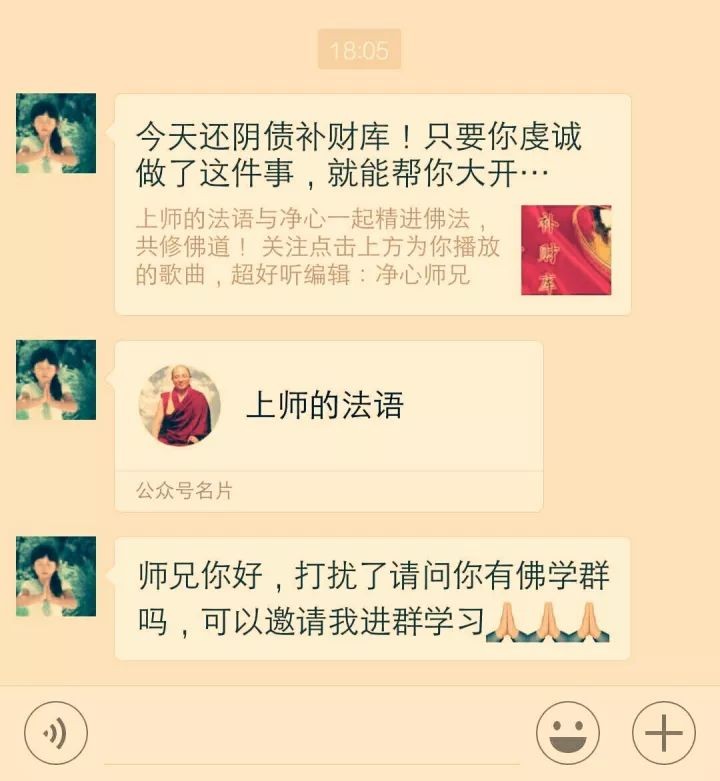Image resolution: width=720 pixels, height=781 pixels.
Task: View sender's avatar beside the article link
Action: pyautogui.click(x=56, y=134)
